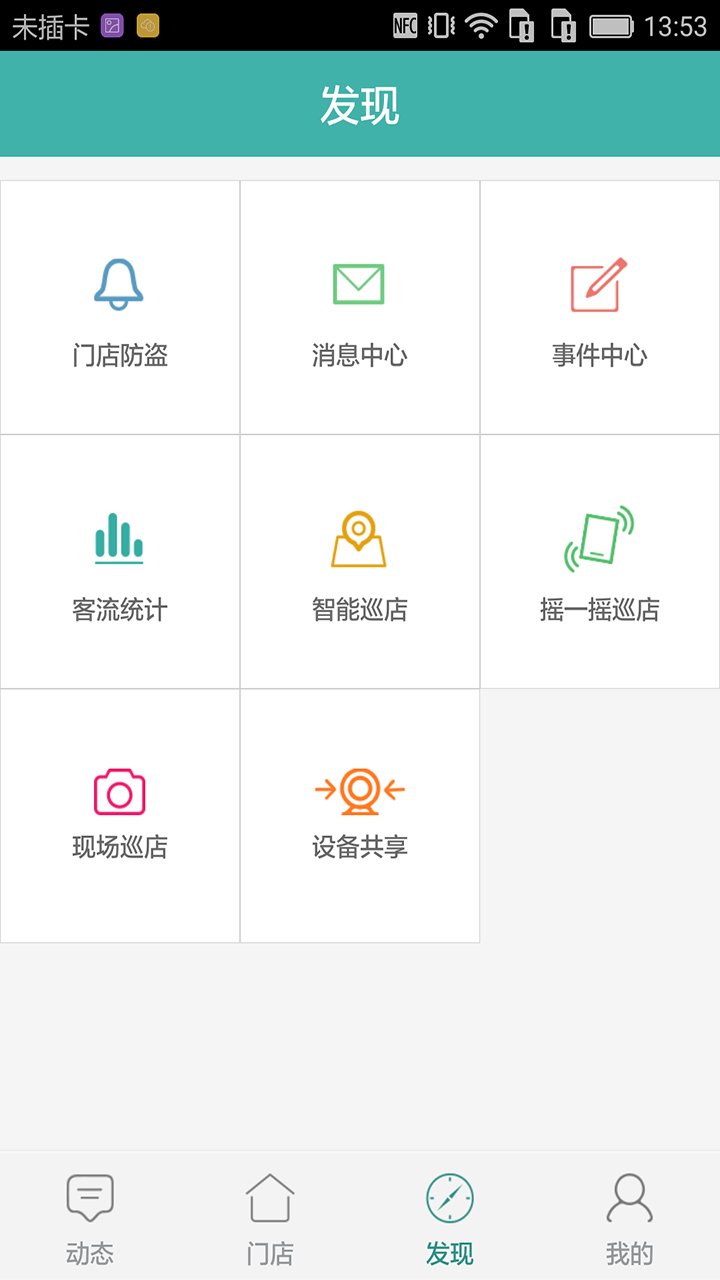Switch to the 门店 tab
Viewport: 720px width, 1280px height.
[x=270, y=1217]
